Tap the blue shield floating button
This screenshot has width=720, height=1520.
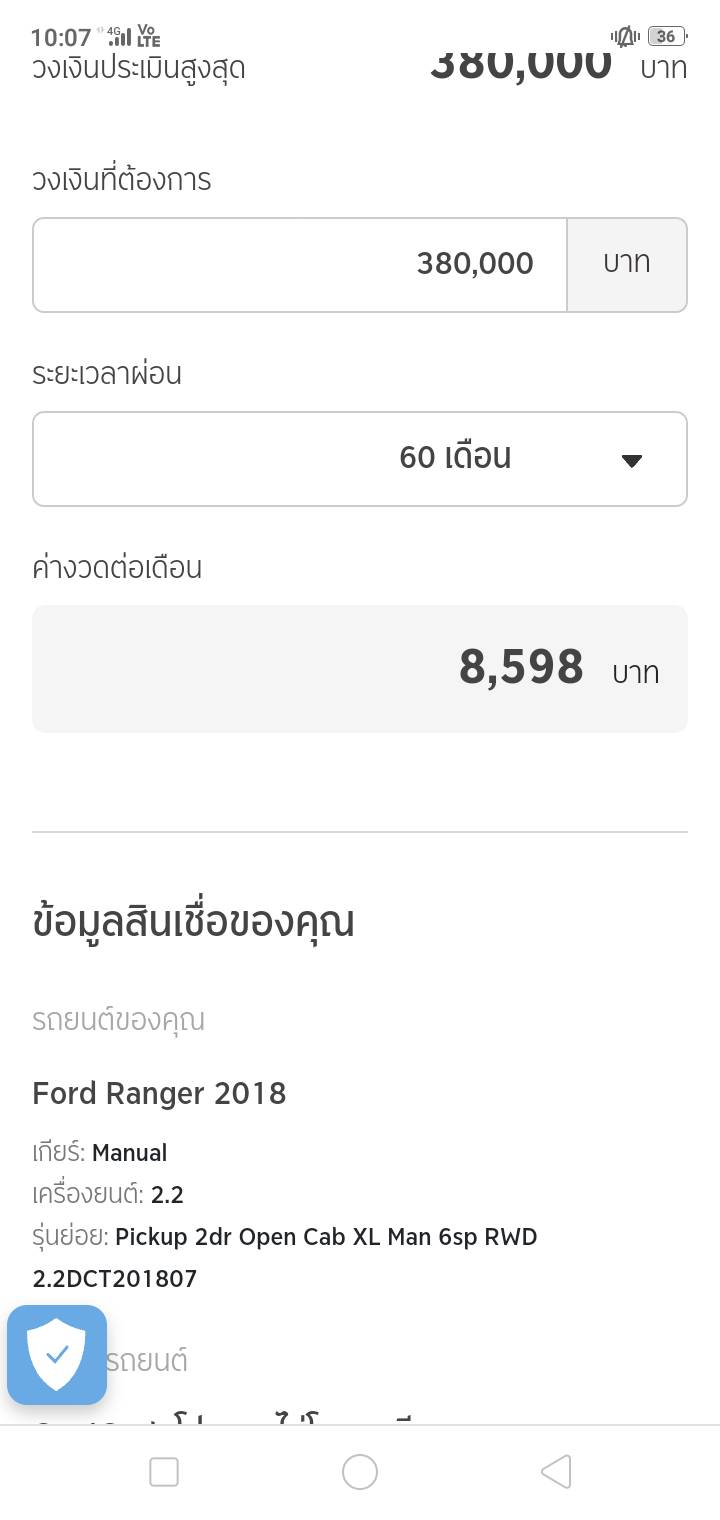pos(57,1355)
